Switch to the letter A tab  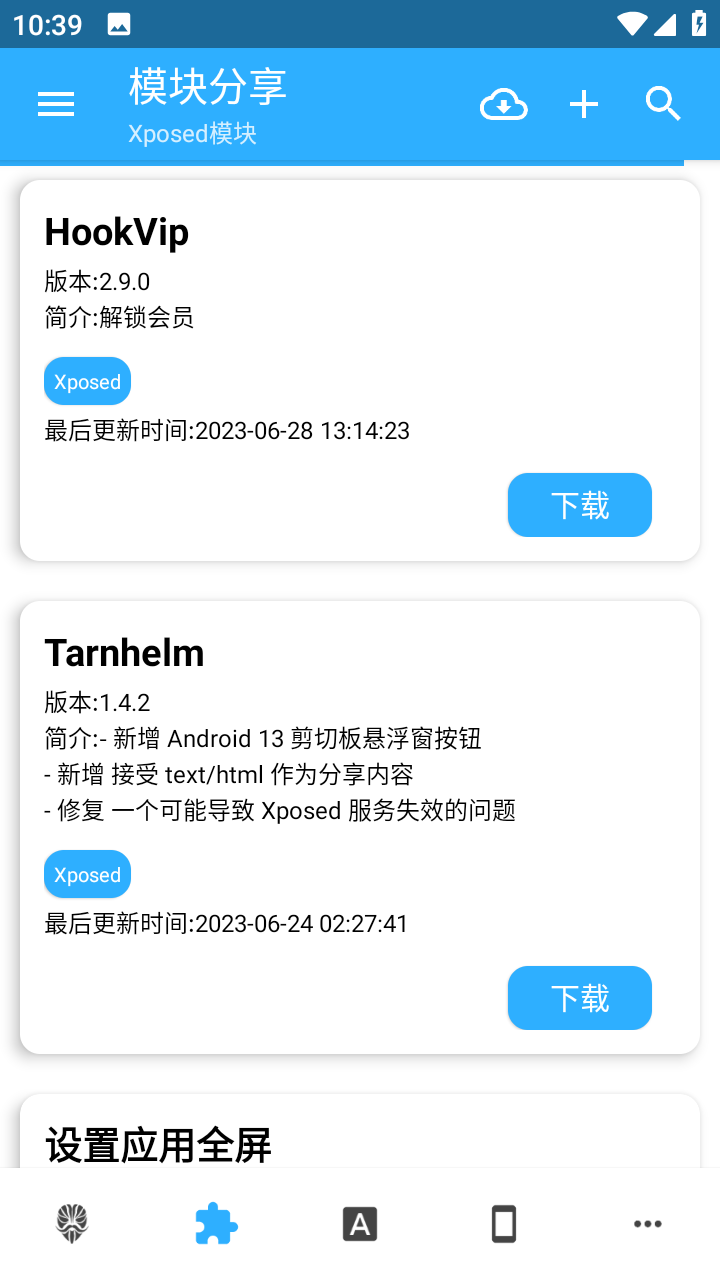[360, 1224]
